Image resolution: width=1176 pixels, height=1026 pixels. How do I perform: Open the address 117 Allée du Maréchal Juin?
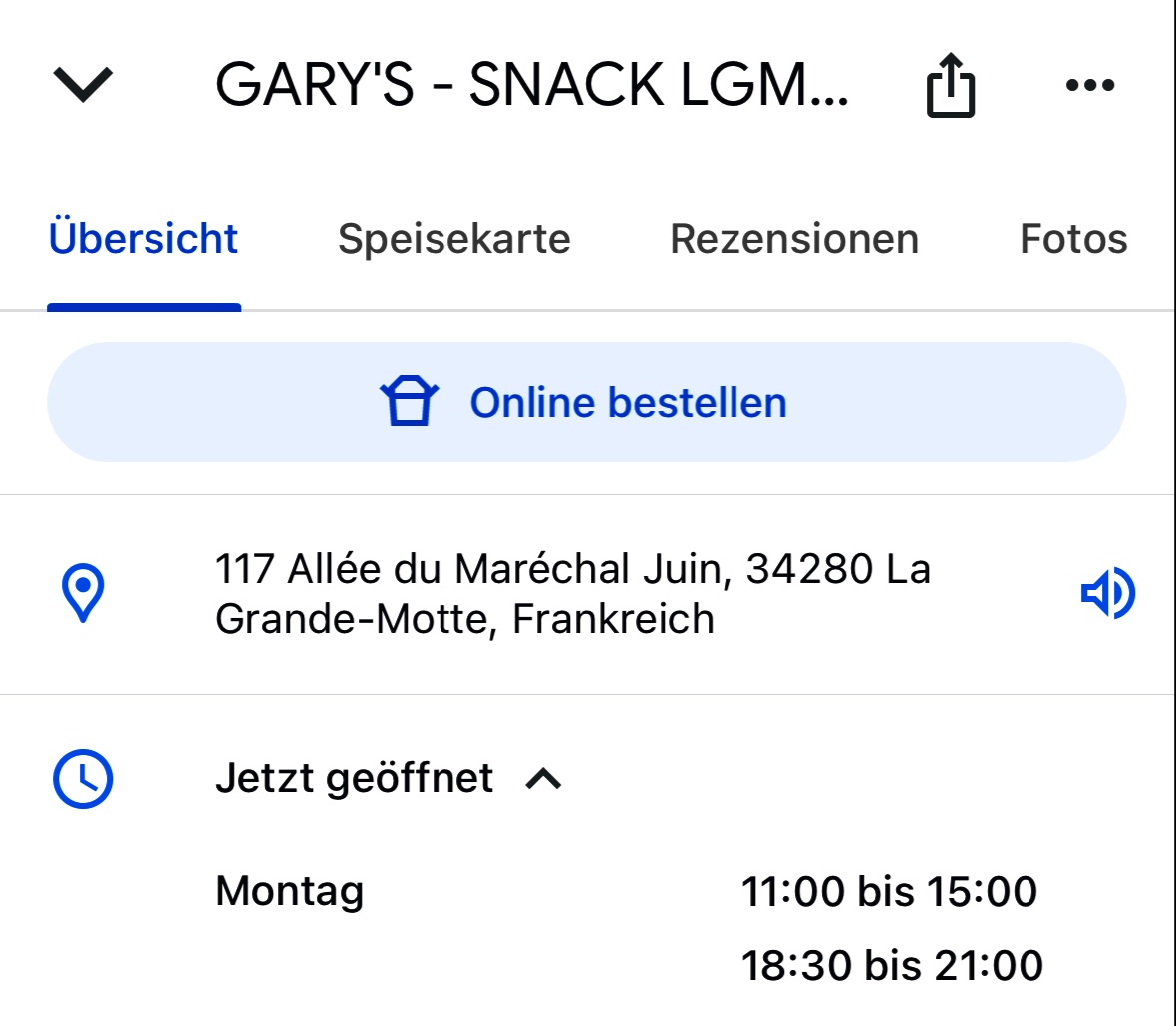coord(573,593)
